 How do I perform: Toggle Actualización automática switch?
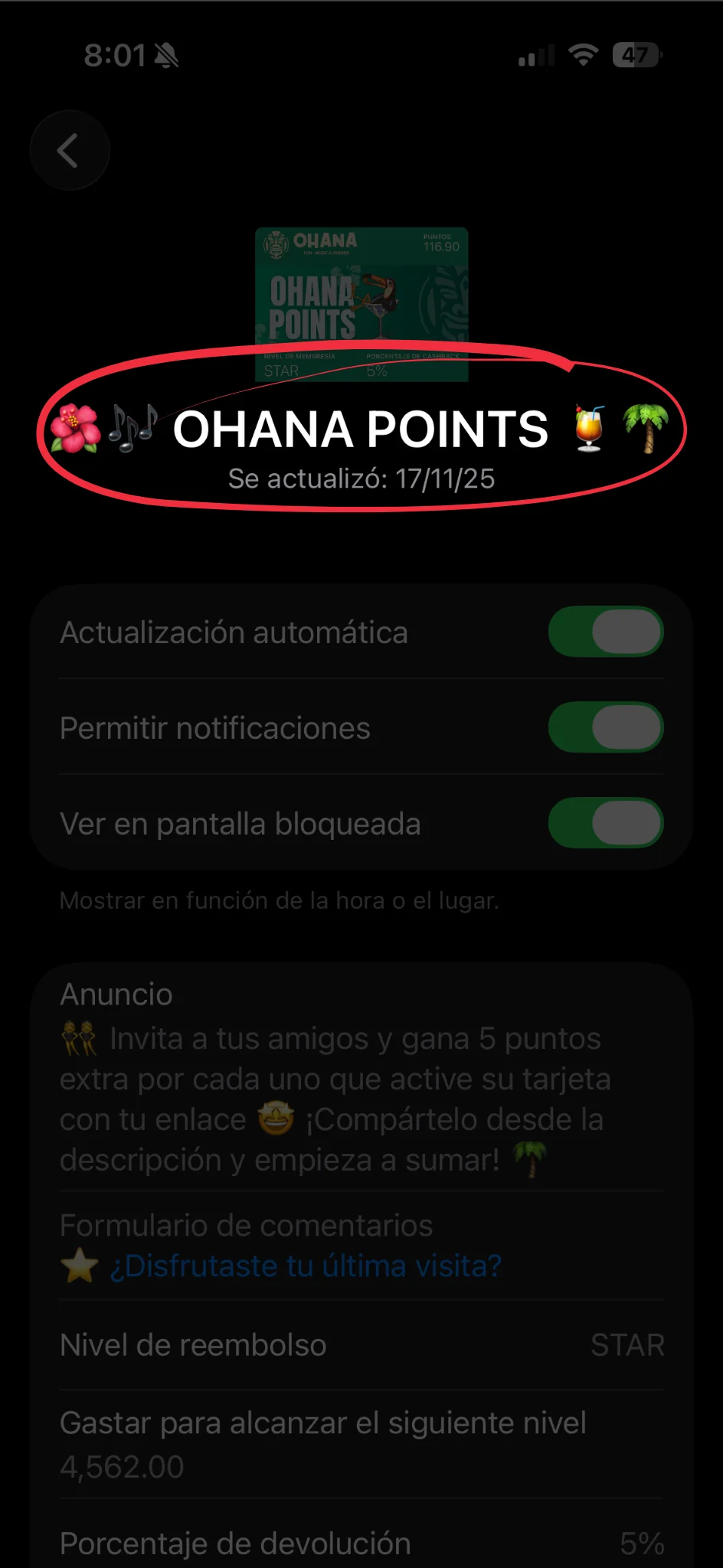(605, 632)
